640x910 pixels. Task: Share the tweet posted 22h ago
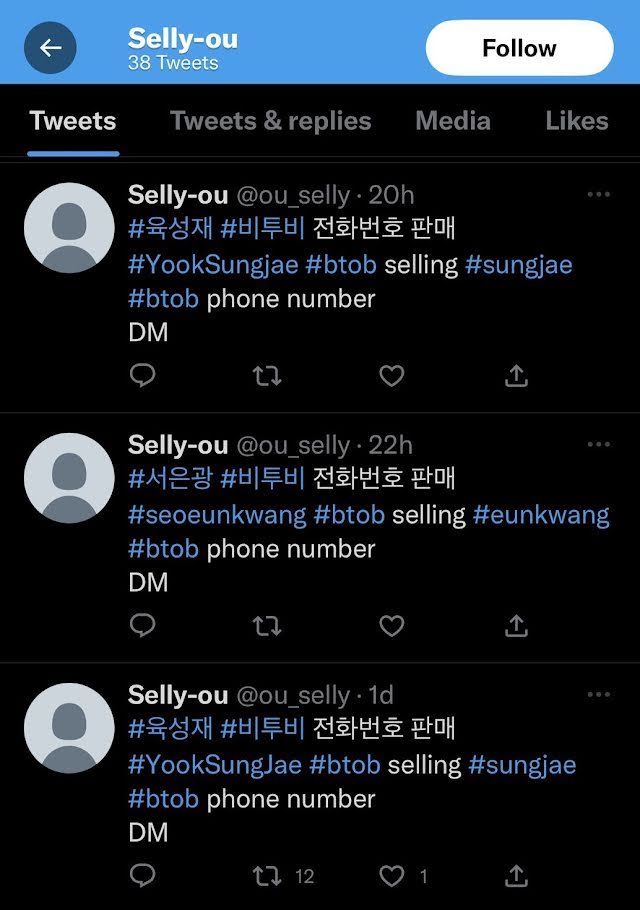(516, 626)
